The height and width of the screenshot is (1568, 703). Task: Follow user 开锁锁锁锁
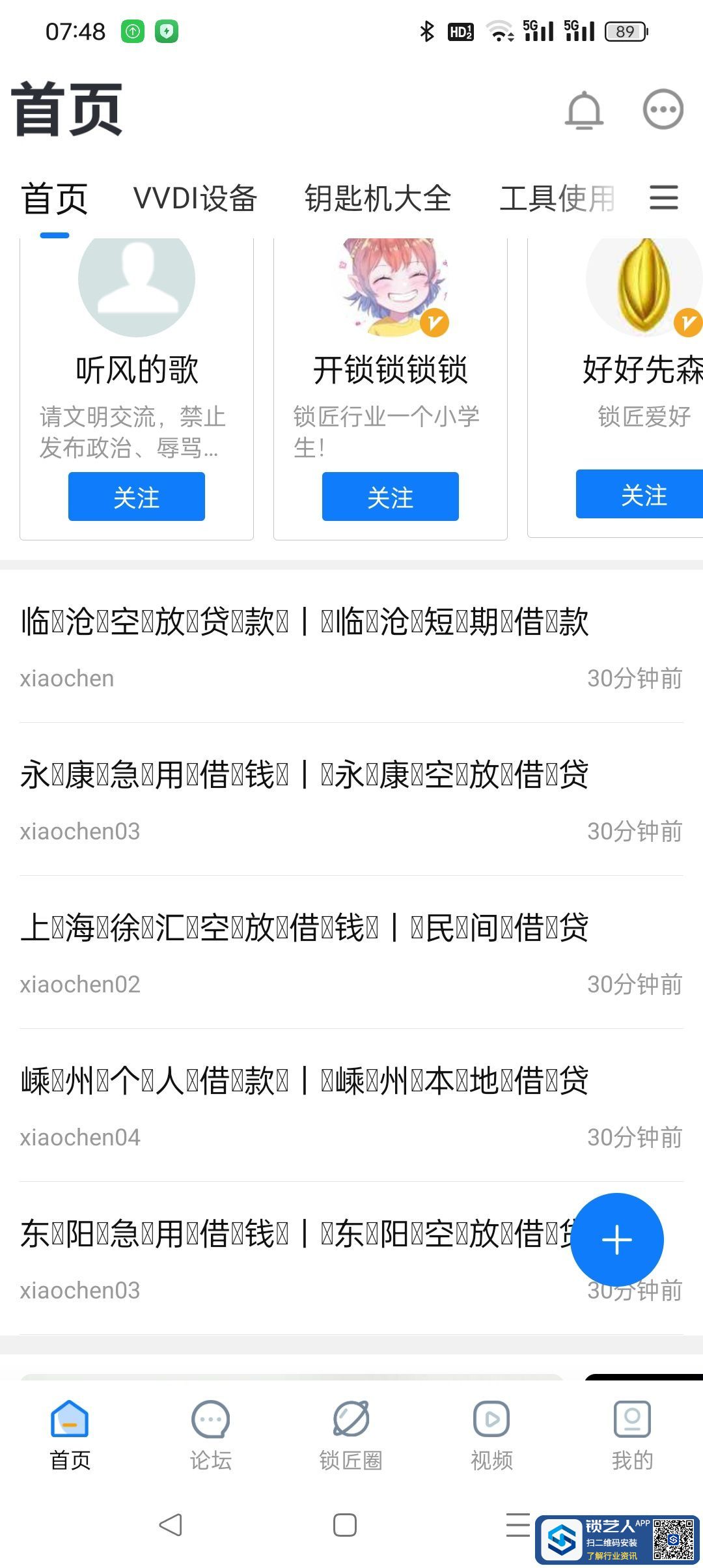click(x=390, y=497)
